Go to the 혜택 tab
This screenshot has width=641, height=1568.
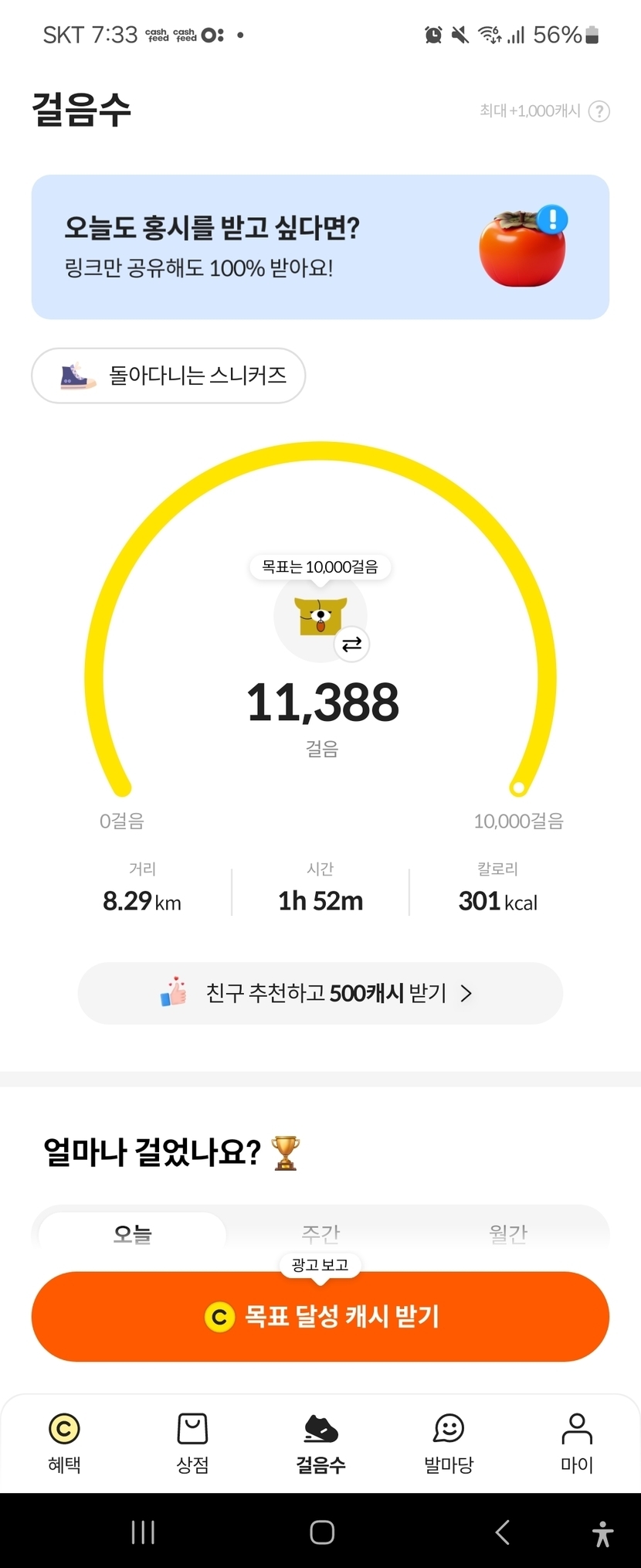click(x=64, y=1444)
